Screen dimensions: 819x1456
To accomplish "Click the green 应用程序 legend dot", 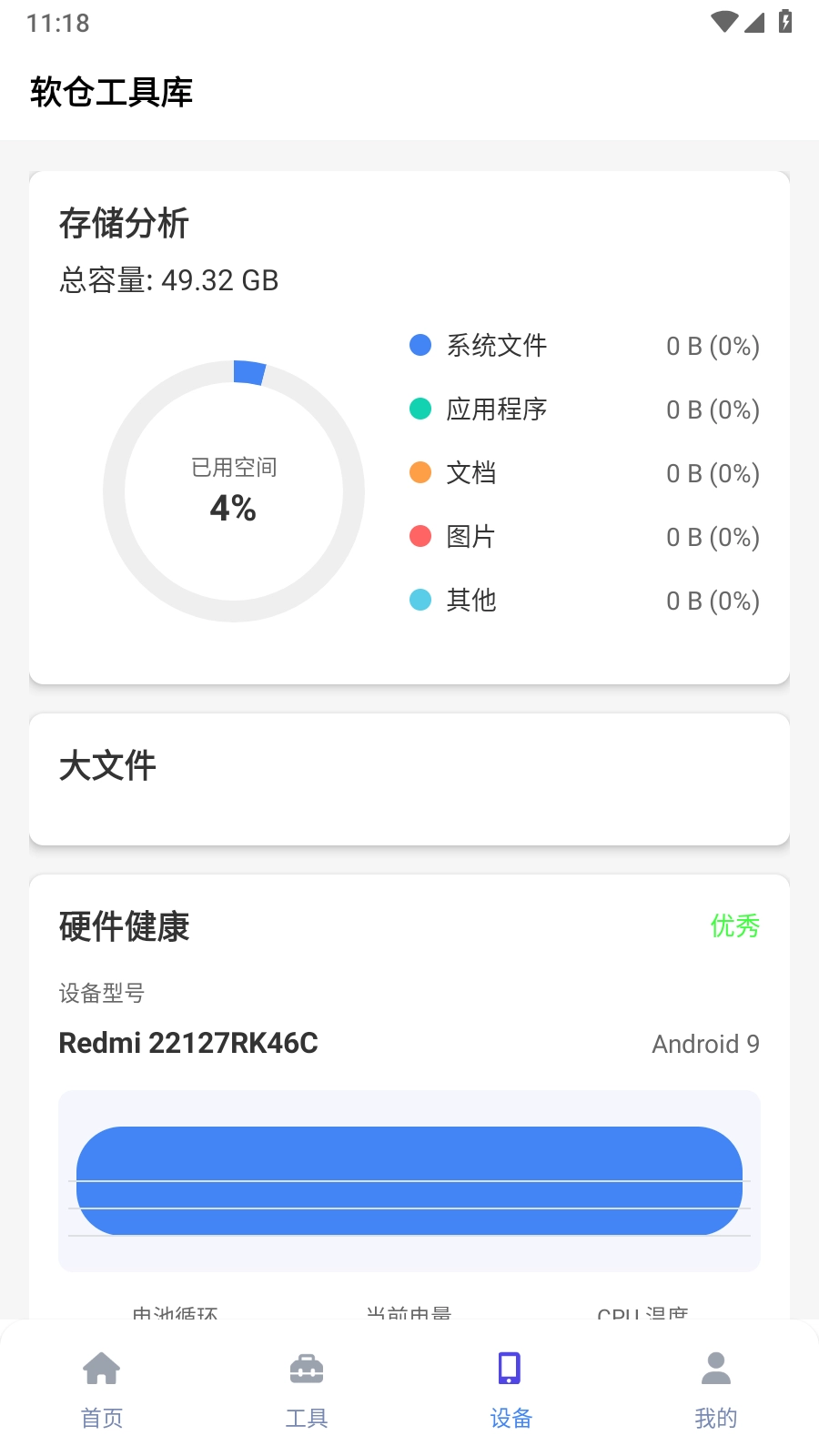I will 420,409.
